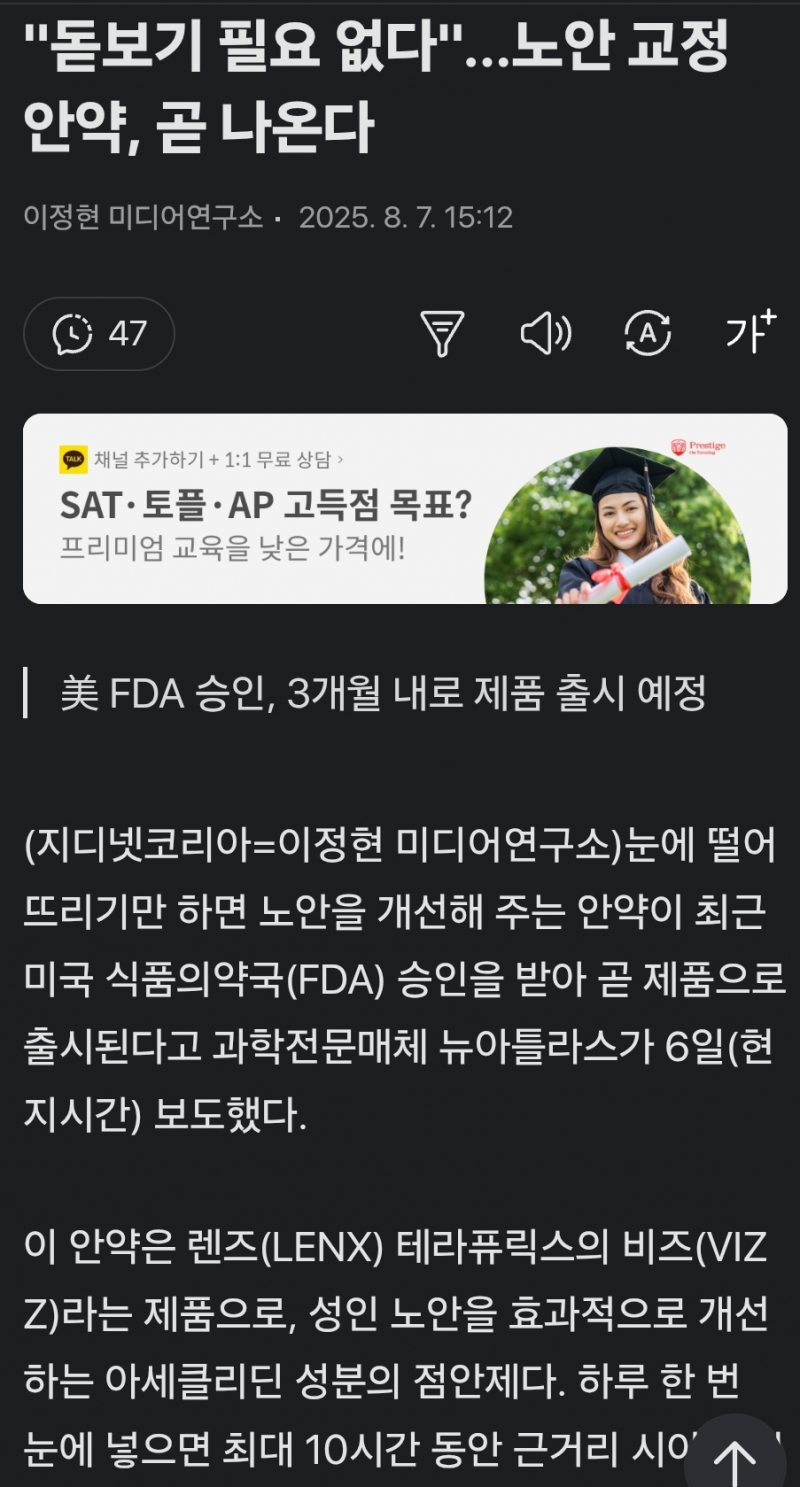This screenshot has width=800, height=1487.
Task: Open the 47 comments button
Action: (99, 334)
